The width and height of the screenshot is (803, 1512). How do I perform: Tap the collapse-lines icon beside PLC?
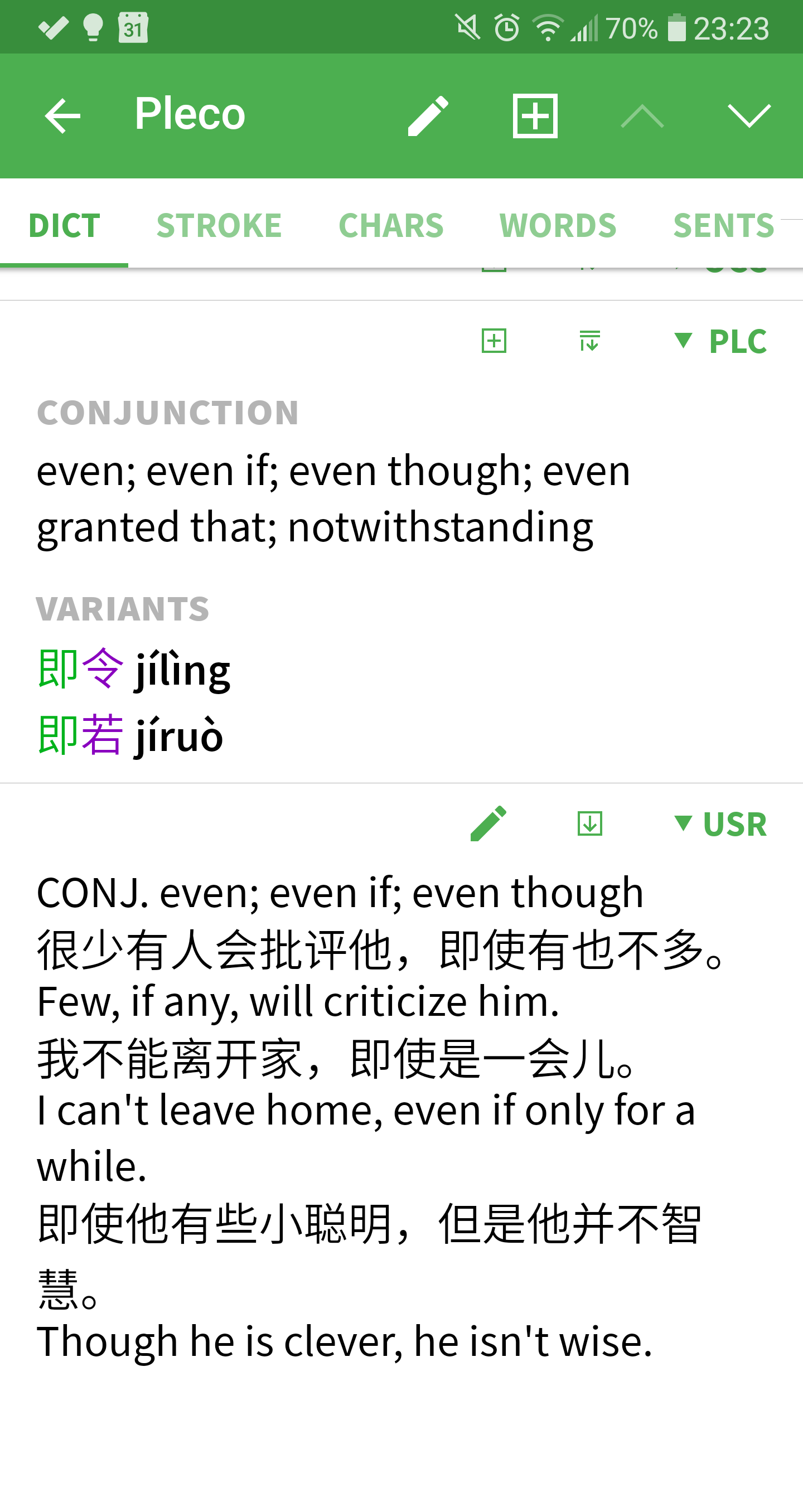click(x=589, y=341)
